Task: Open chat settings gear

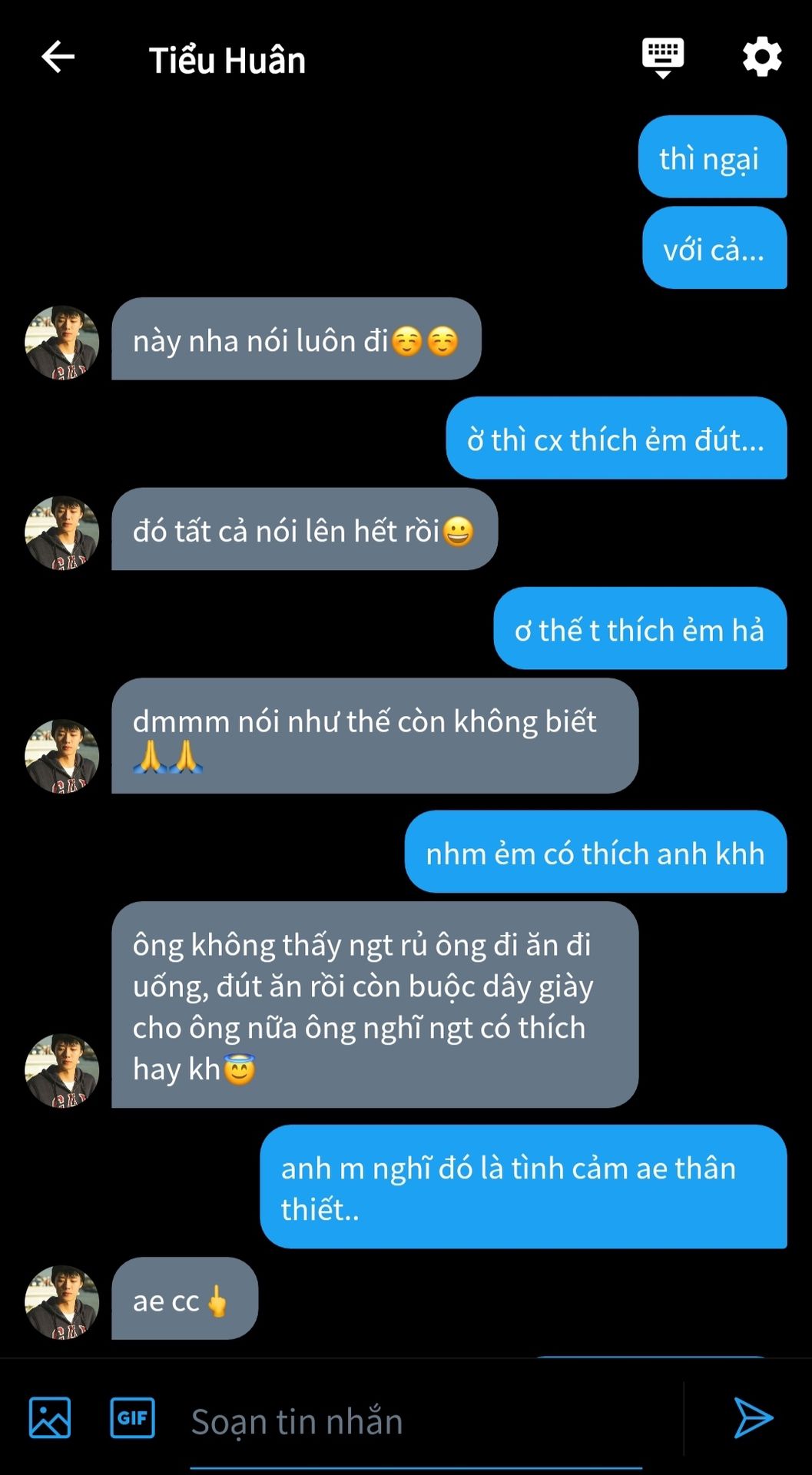Action: coord(761,58)
